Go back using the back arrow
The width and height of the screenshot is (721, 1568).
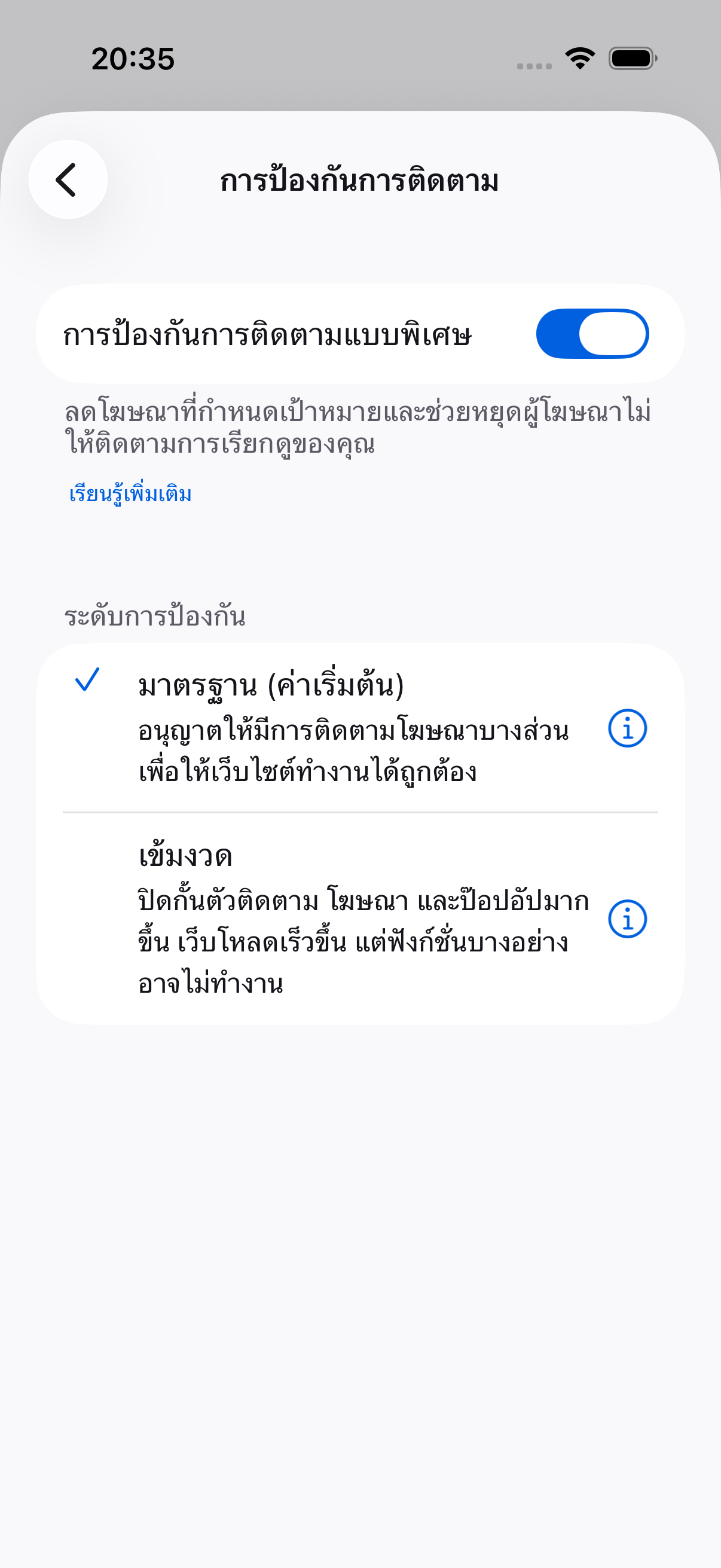68,179
